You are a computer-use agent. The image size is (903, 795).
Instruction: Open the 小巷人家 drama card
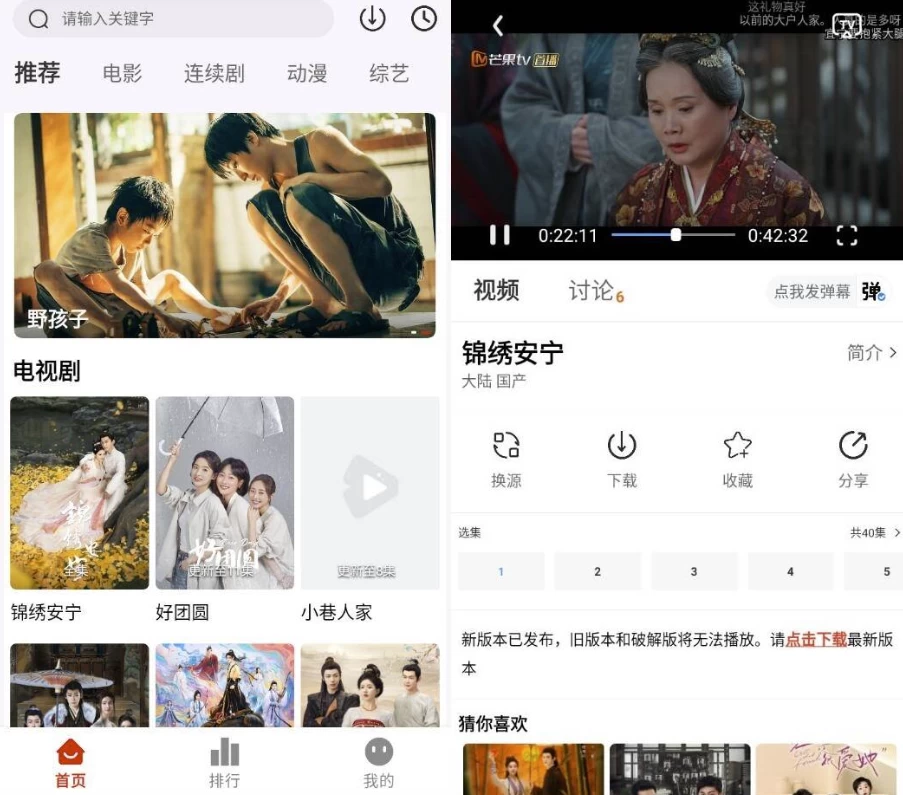(x=370, y=493)
